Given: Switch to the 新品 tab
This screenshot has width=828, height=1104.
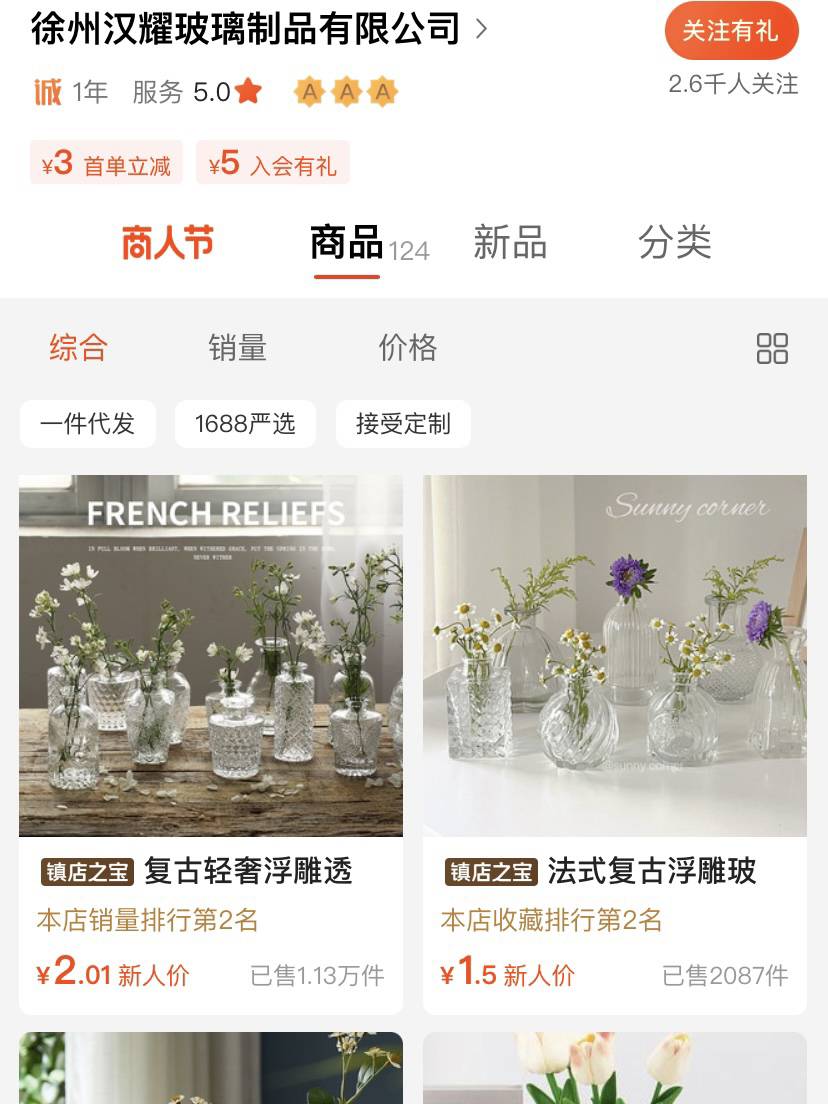Looking at the screenshot, I should pos(509,243).
